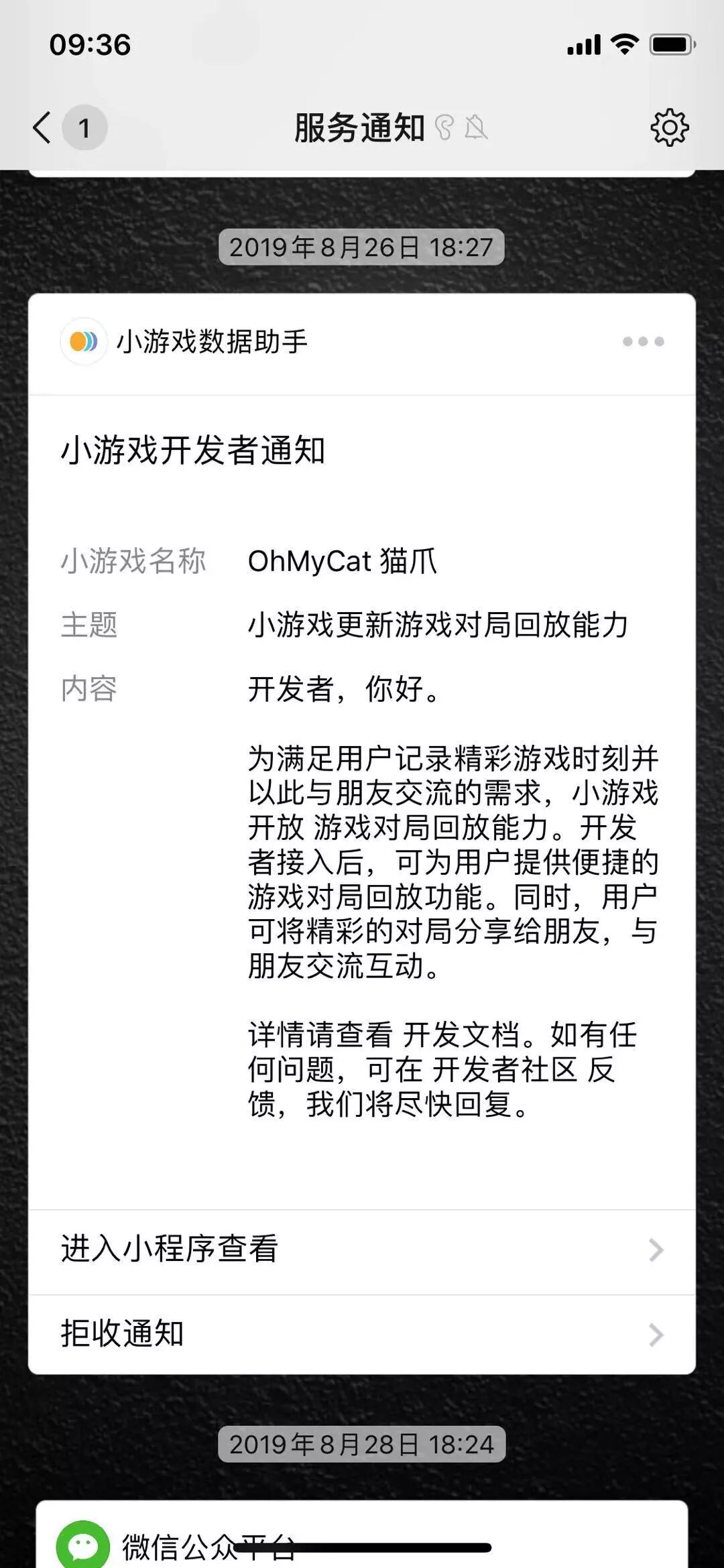Open the 小游戏数据助手 mini program header
This screenshot has height=1568, width=724.
(x=184, y=342)
